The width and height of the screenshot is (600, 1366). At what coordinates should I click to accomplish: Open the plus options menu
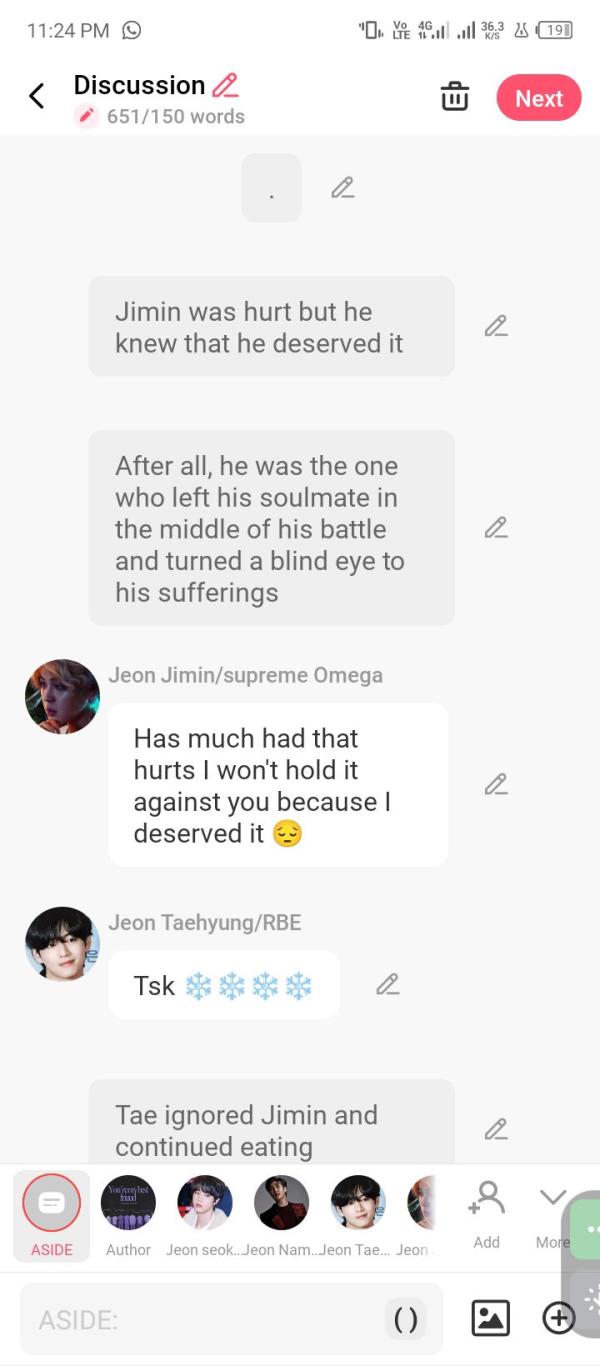pyautogui.click(x=558, y=1318)
